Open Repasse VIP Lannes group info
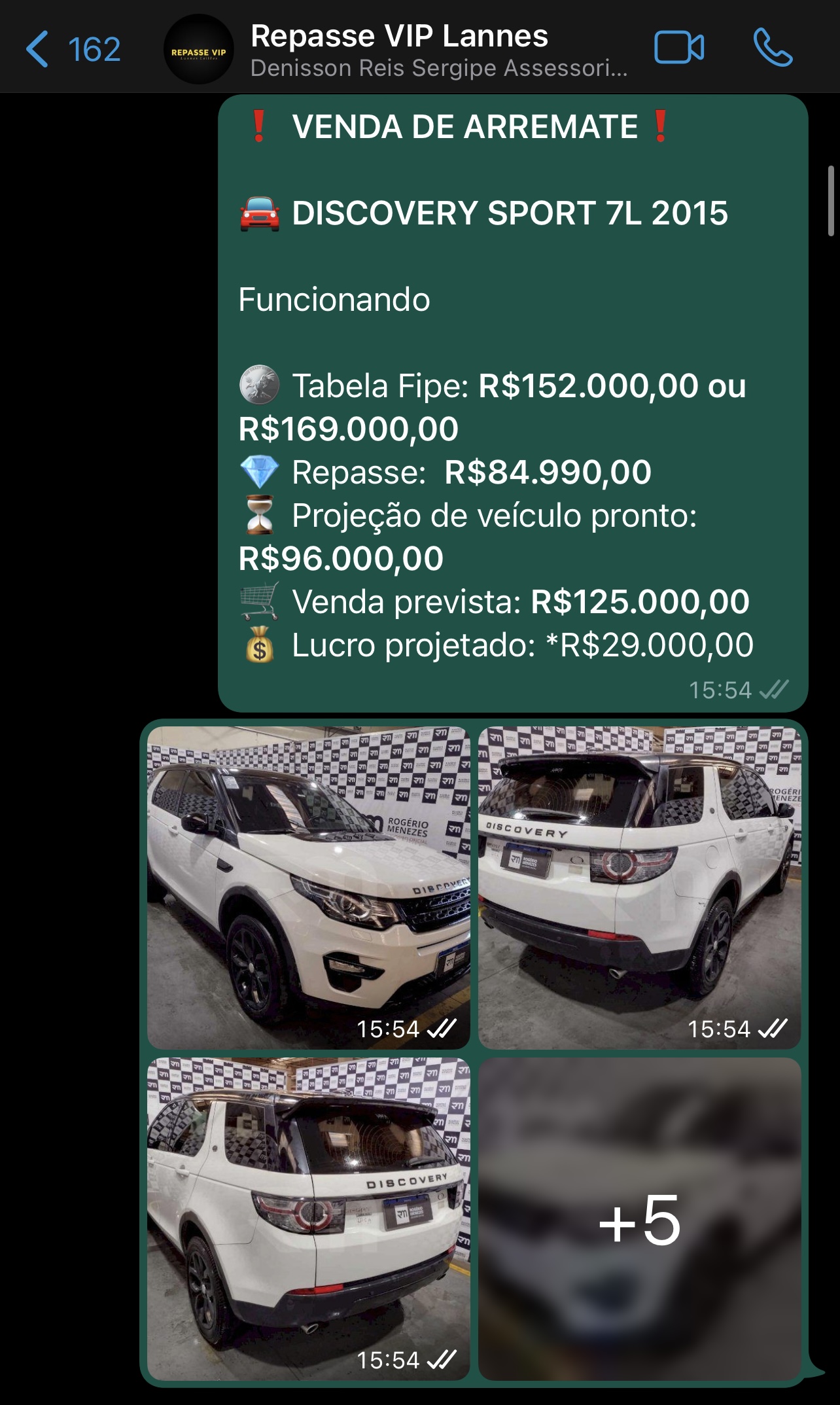 click(x=439, y=50)
